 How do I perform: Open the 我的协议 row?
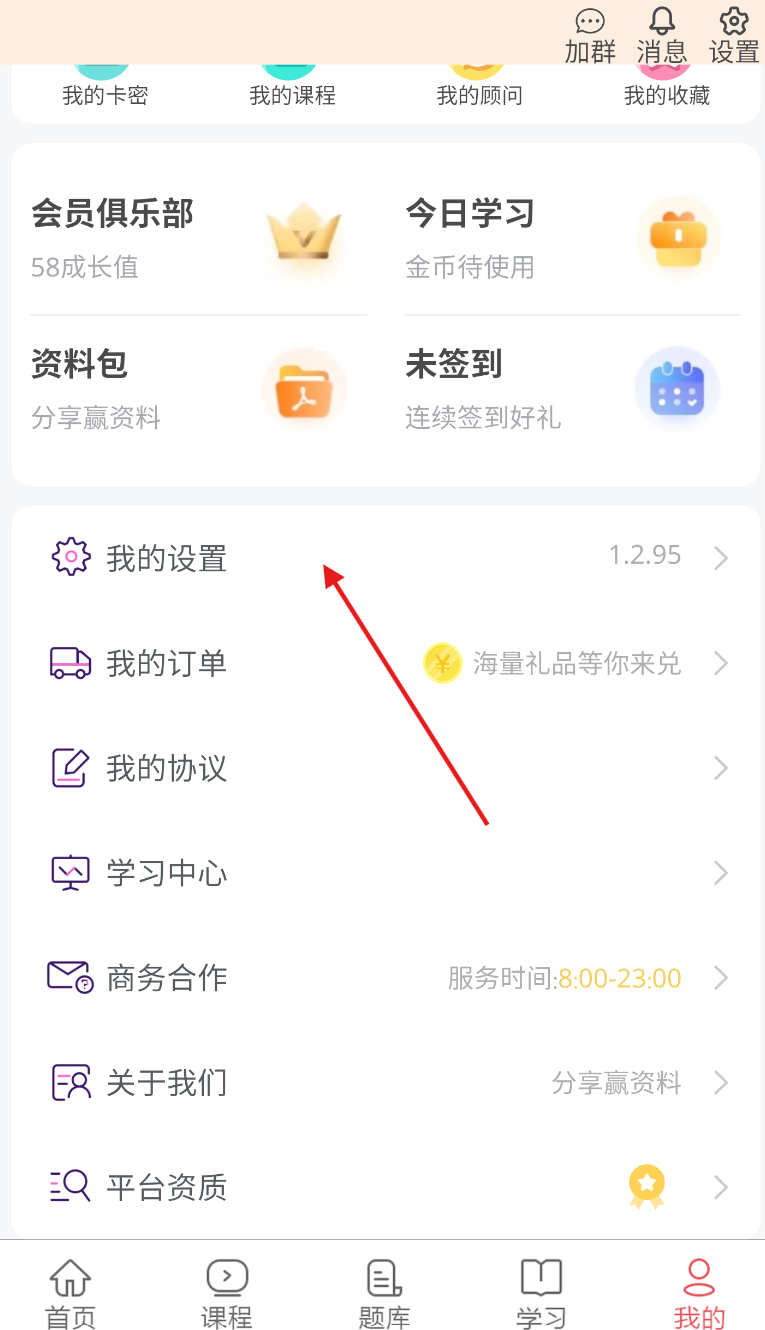click(x=385, y=768)
